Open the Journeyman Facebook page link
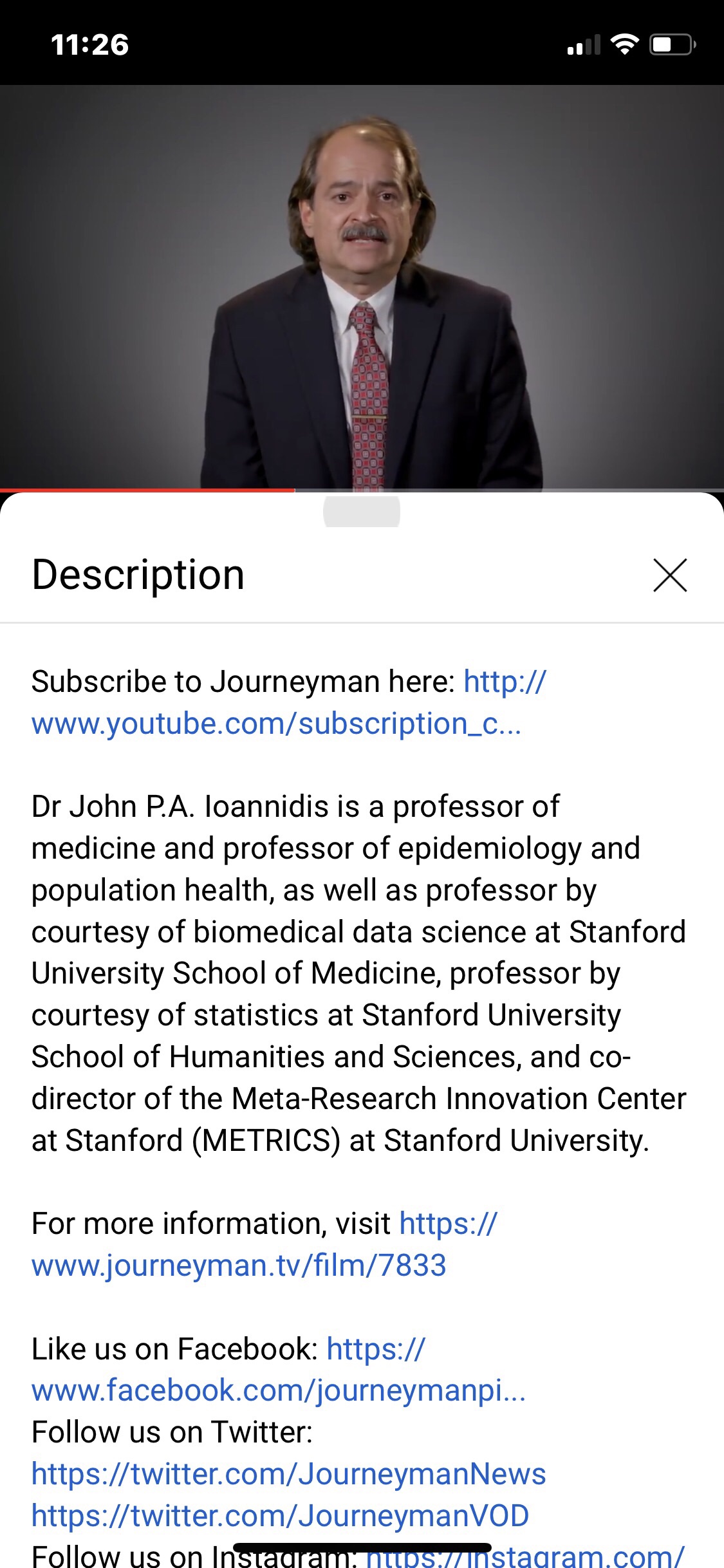Viewport: 724px width, 1568px height. [278, 1390]
